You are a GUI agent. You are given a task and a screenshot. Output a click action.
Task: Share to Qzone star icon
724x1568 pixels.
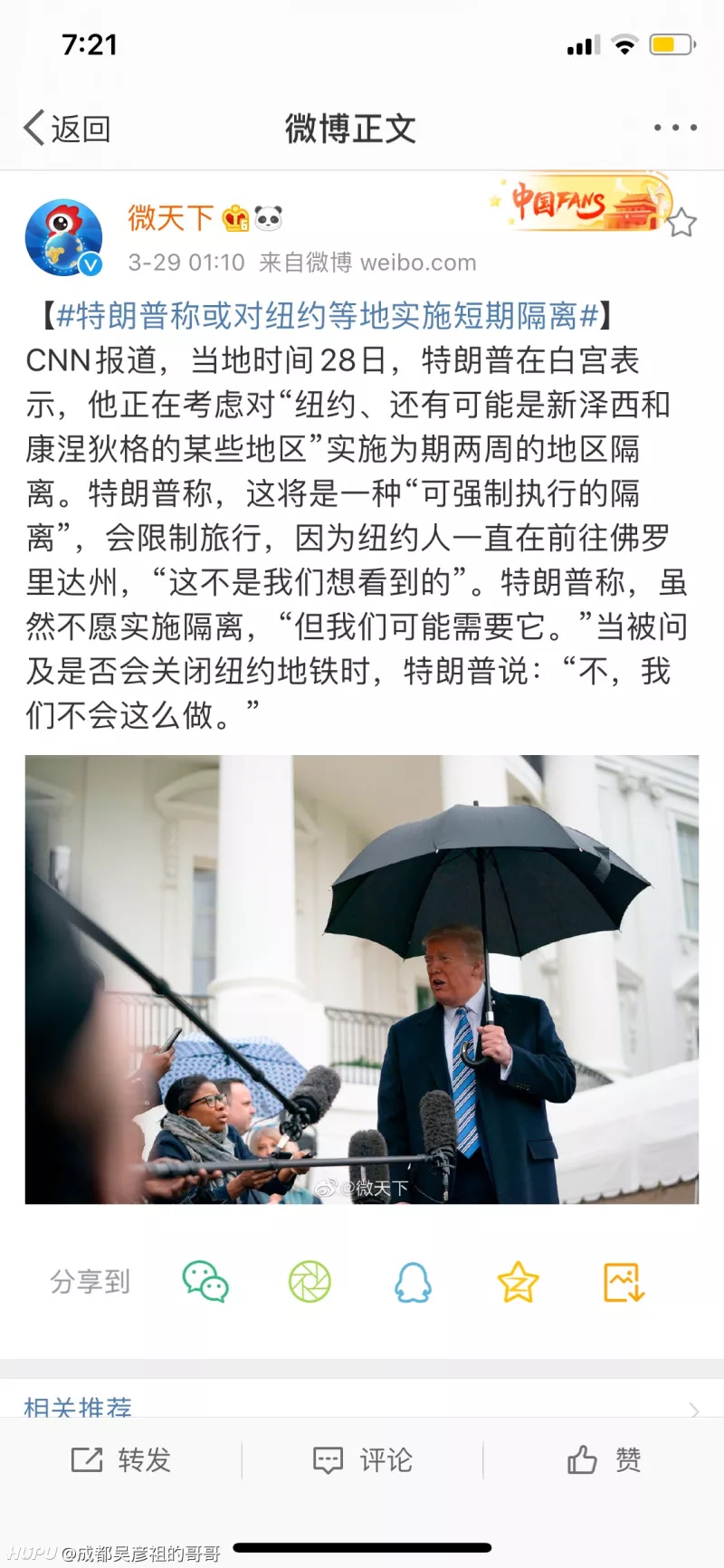tap(518, 1282)
